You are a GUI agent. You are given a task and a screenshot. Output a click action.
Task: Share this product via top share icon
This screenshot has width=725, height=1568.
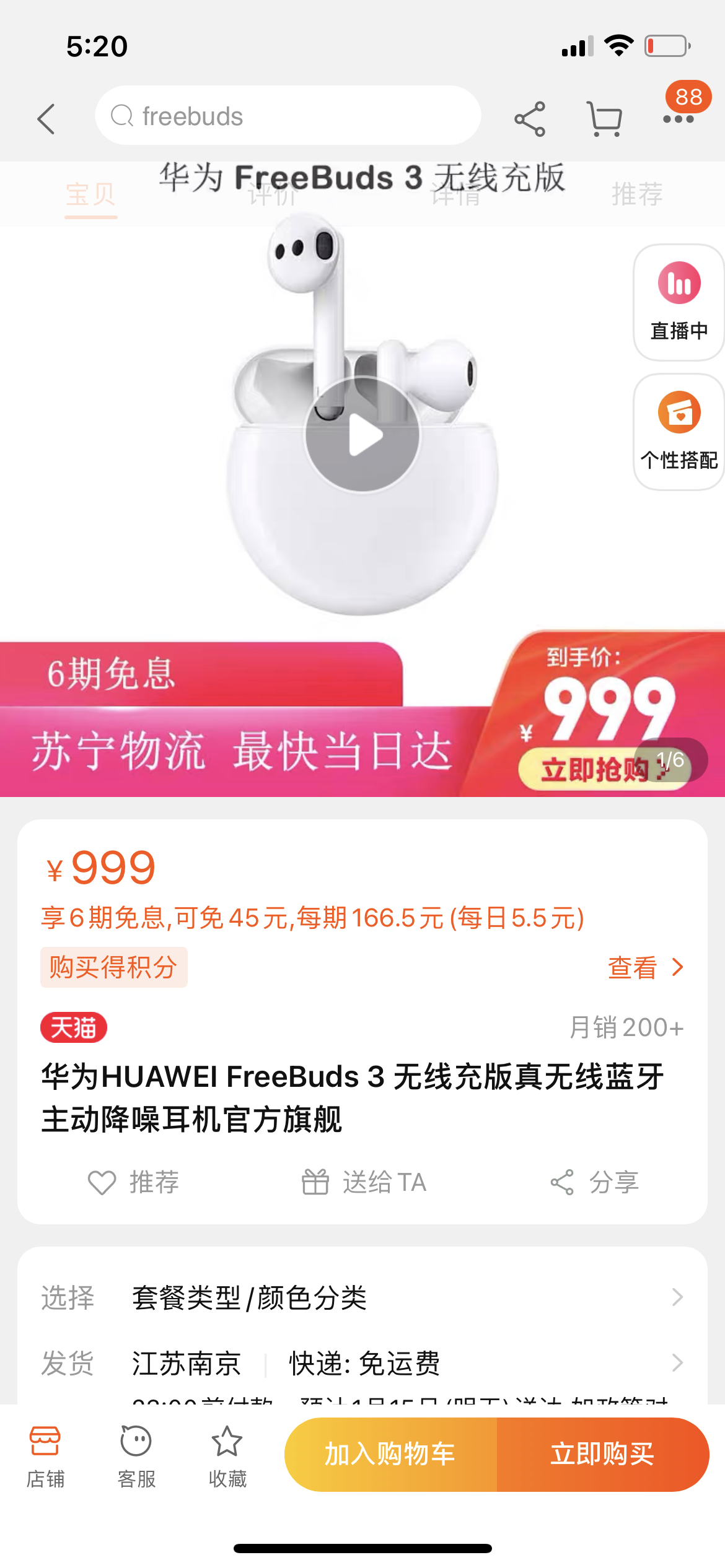(530, 119)
